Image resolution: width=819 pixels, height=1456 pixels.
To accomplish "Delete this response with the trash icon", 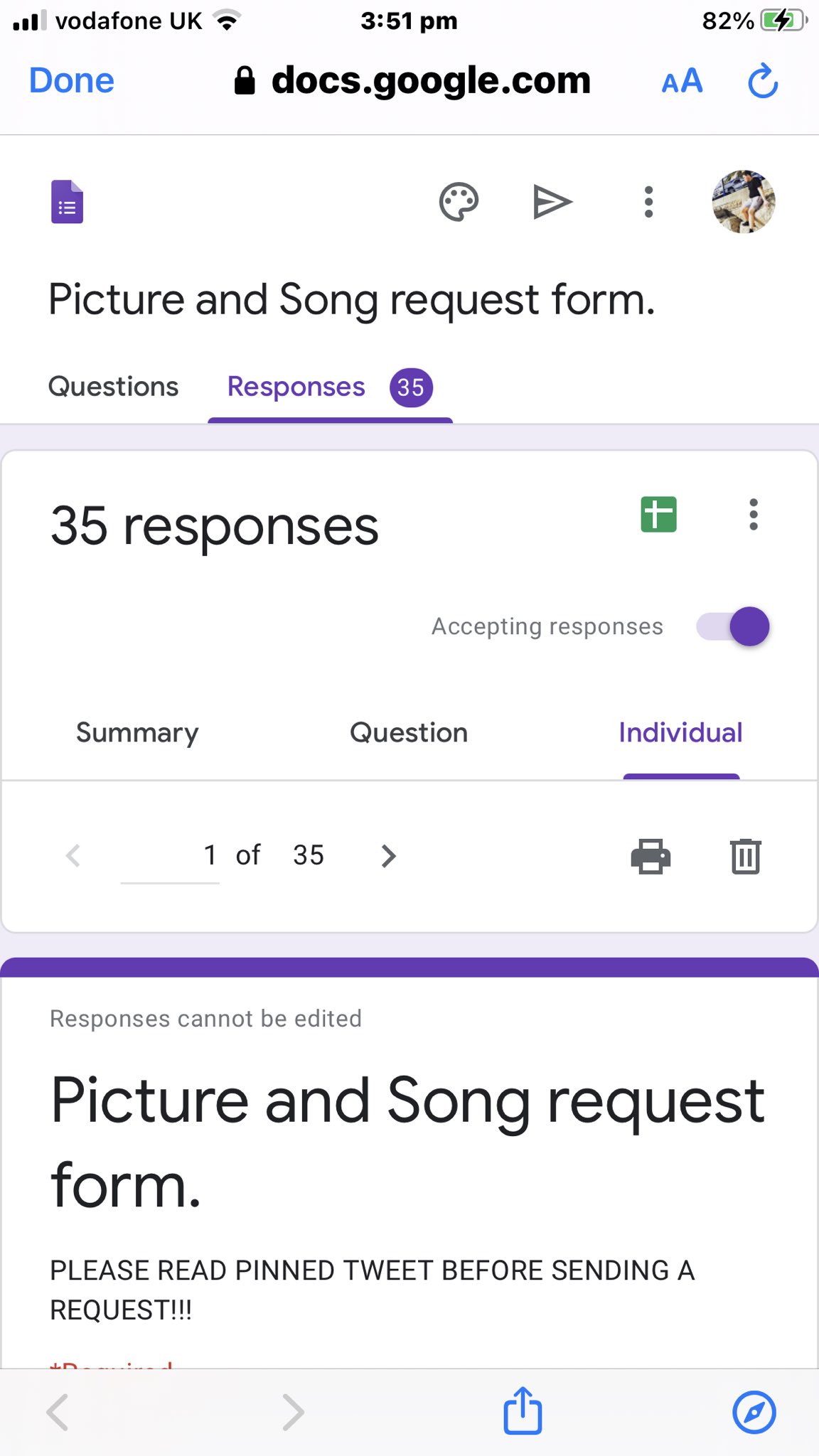I will (x=745, y=856).
